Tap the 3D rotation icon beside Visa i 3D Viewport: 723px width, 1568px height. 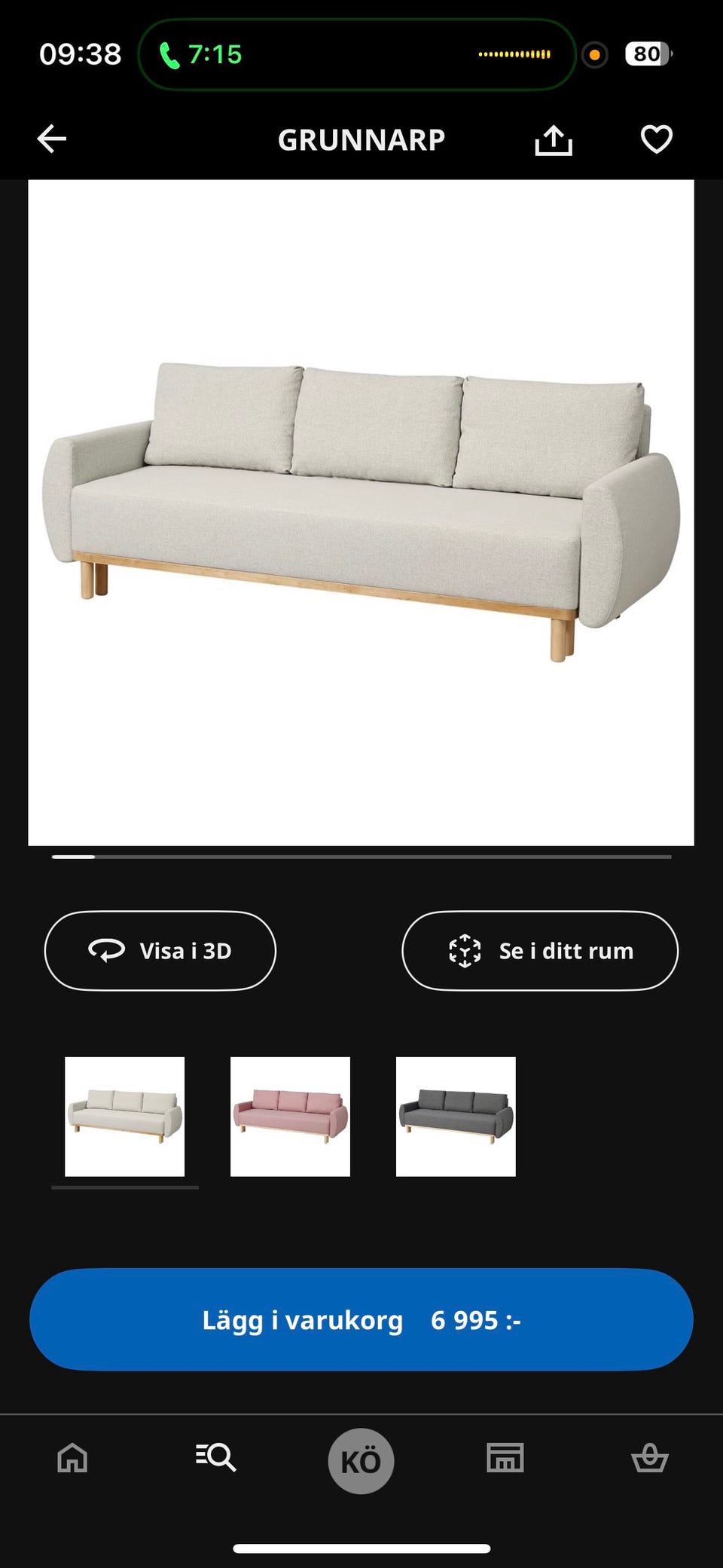pyautogui.click(x=106, y=950)
